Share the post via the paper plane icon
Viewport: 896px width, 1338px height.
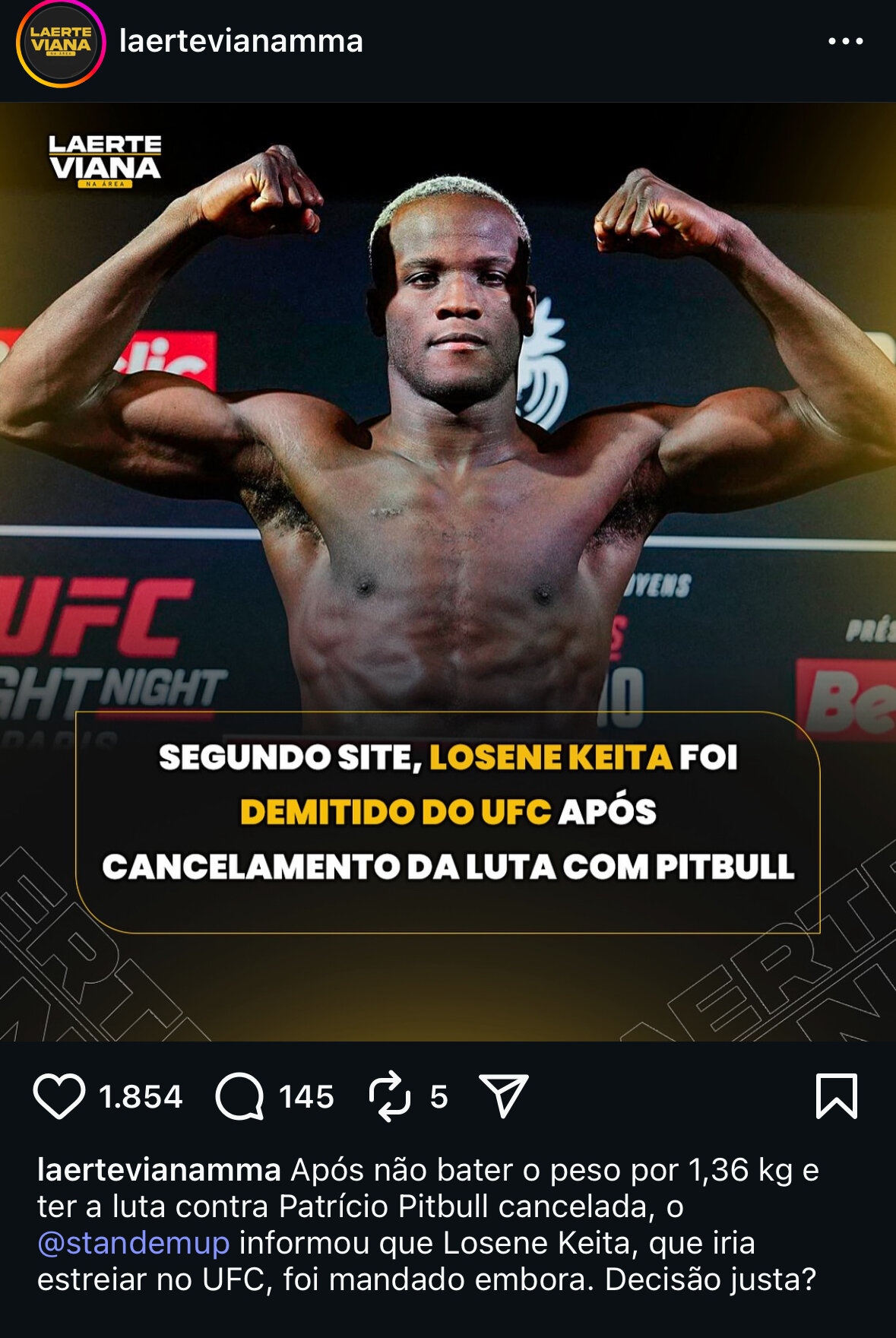click(503, 1096)
